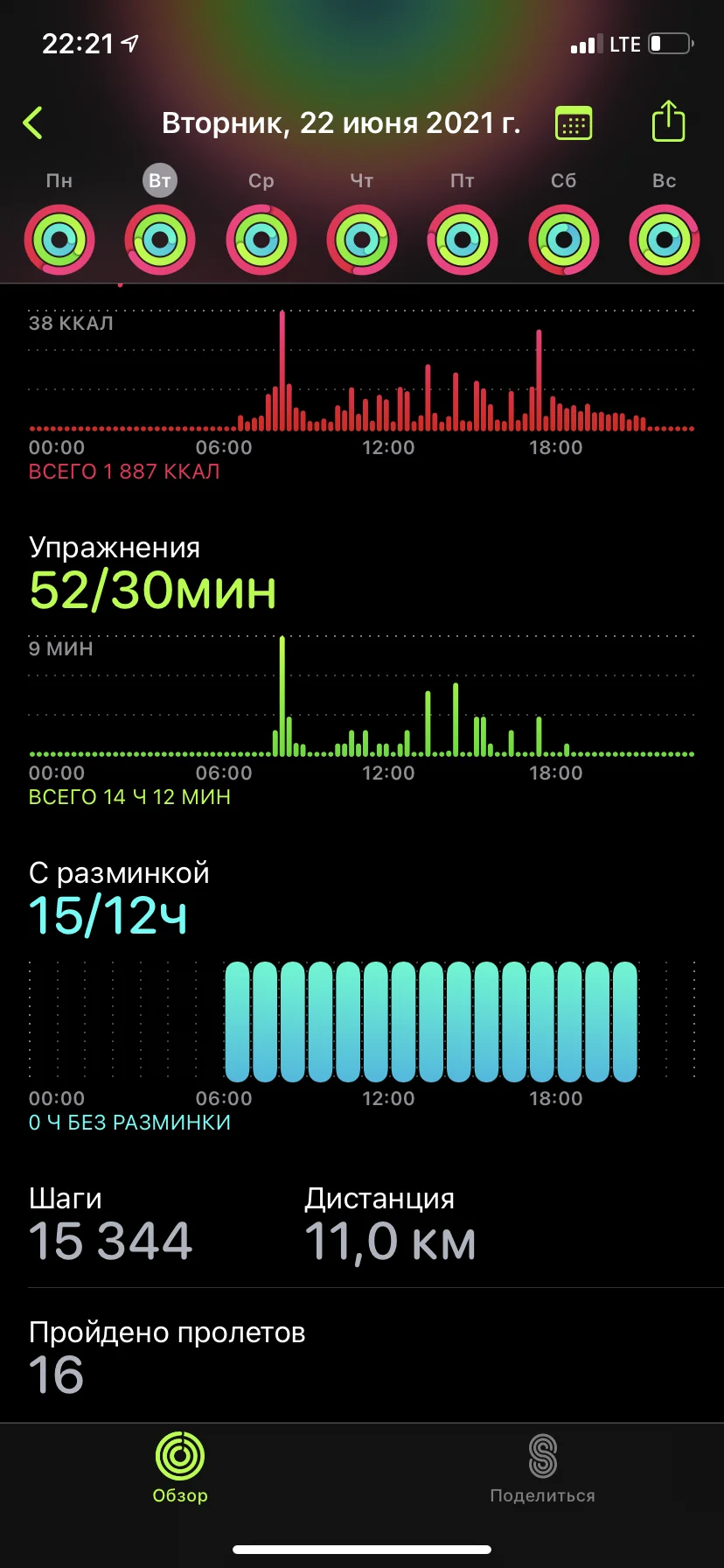Select Monday (Пн) activity rings
The width and height of the screenshot is (724, 1568).
pos(59,239)
